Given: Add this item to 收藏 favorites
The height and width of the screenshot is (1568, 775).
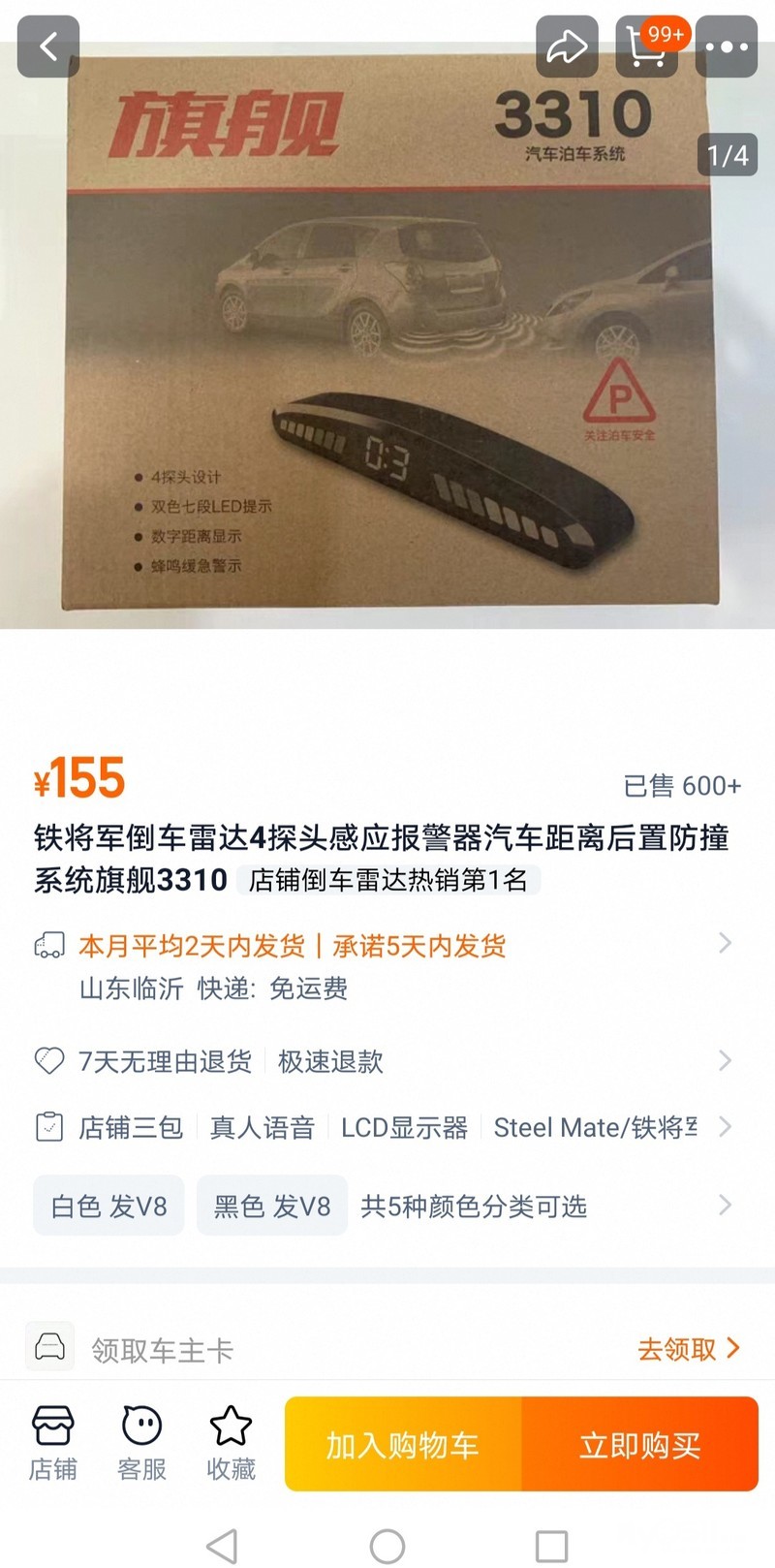Looking at the screenshot, I should [231, 1444].
